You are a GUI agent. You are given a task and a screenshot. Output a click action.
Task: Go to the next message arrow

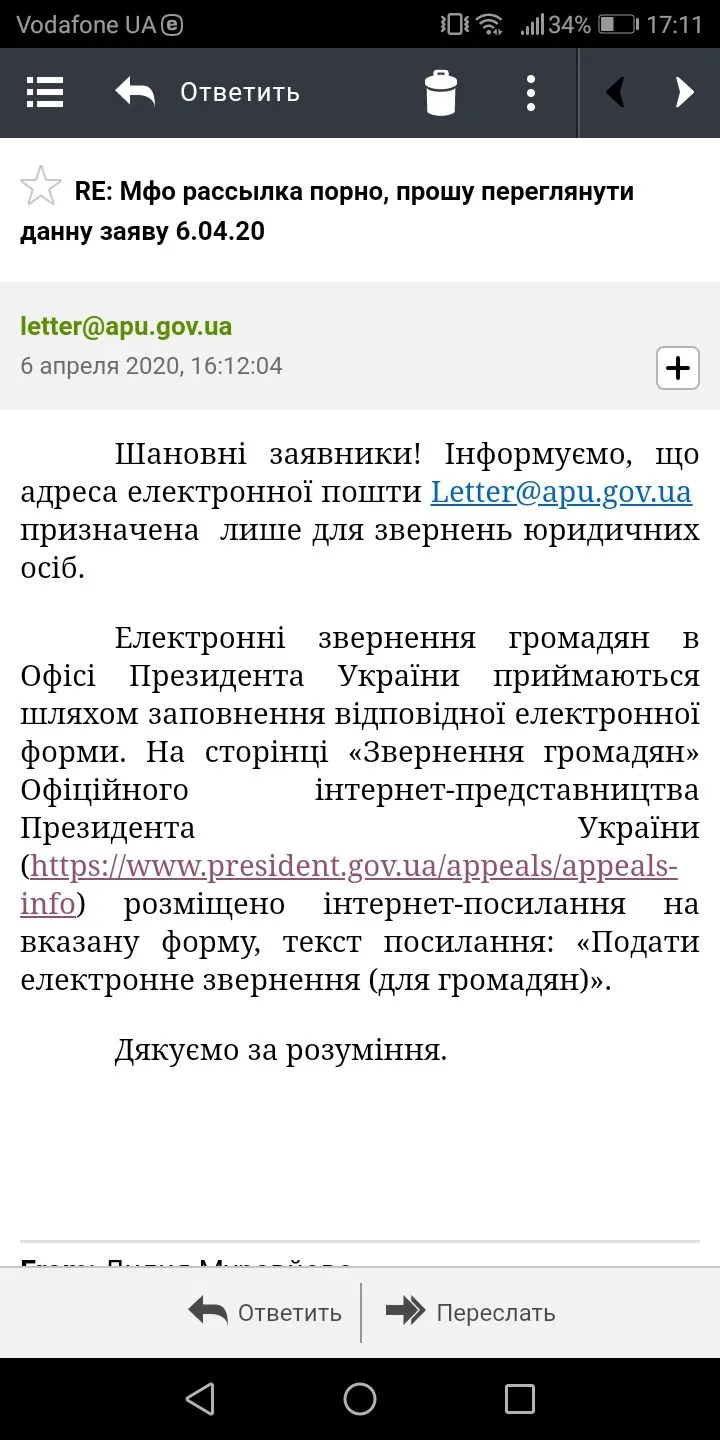click(x=685, y=93)
